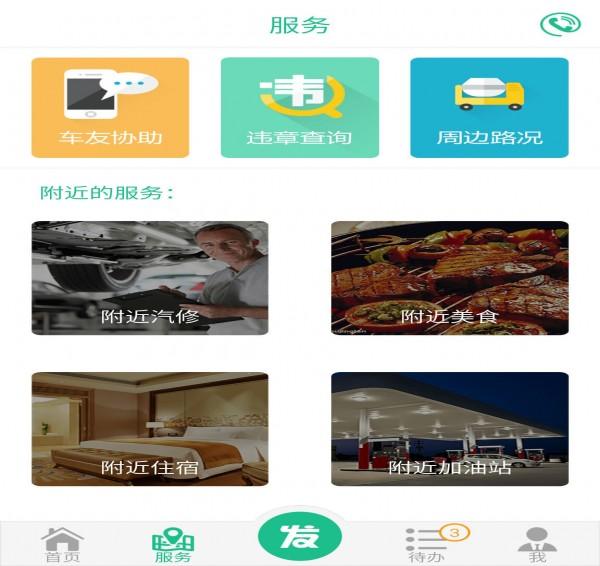Go to the 我 profile tab
600x566 pixels.
coord(537,545)
